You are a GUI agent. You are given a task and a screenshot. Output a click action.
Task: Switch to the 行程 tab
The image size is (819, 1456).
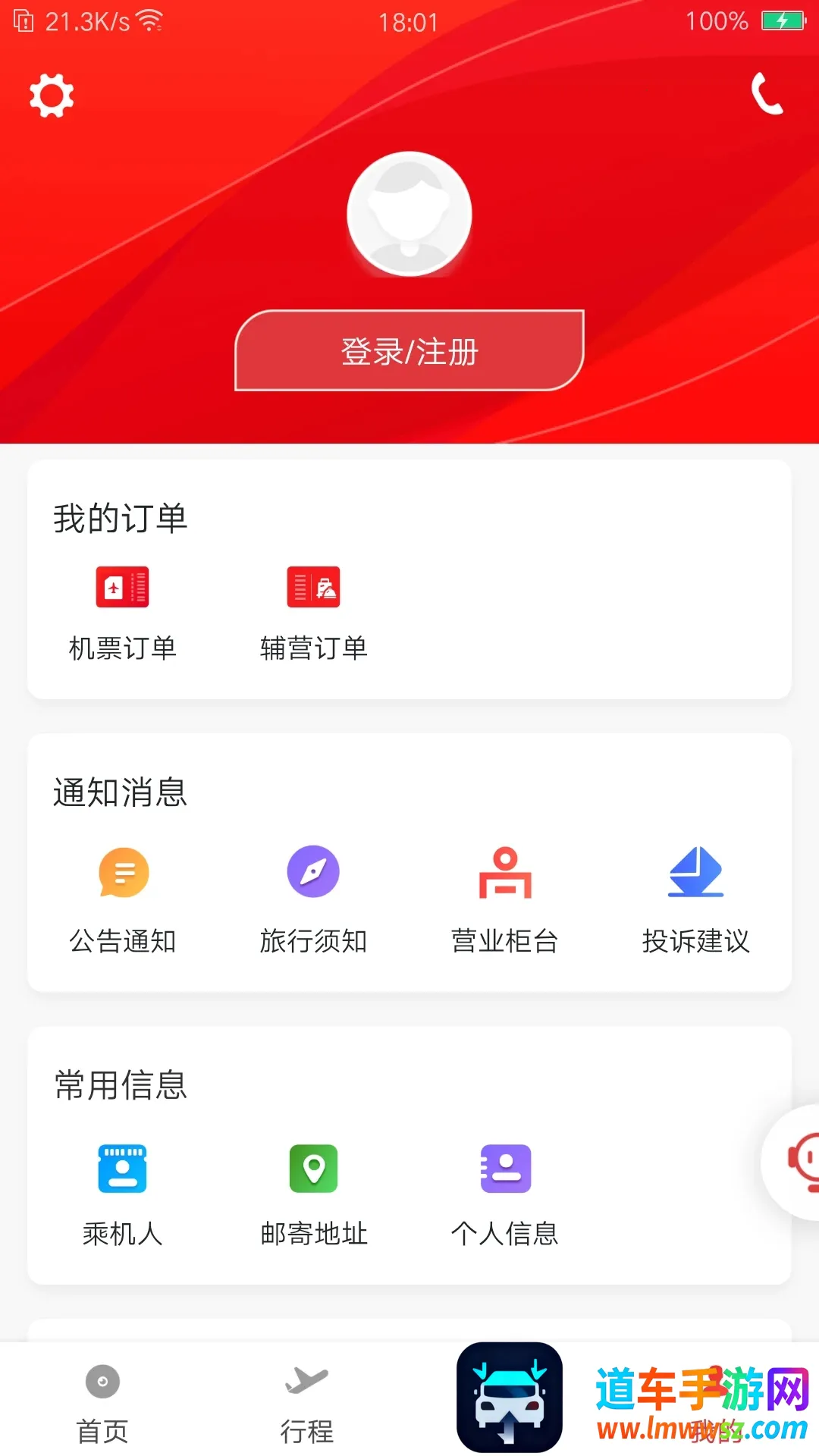coord(306,1401)
